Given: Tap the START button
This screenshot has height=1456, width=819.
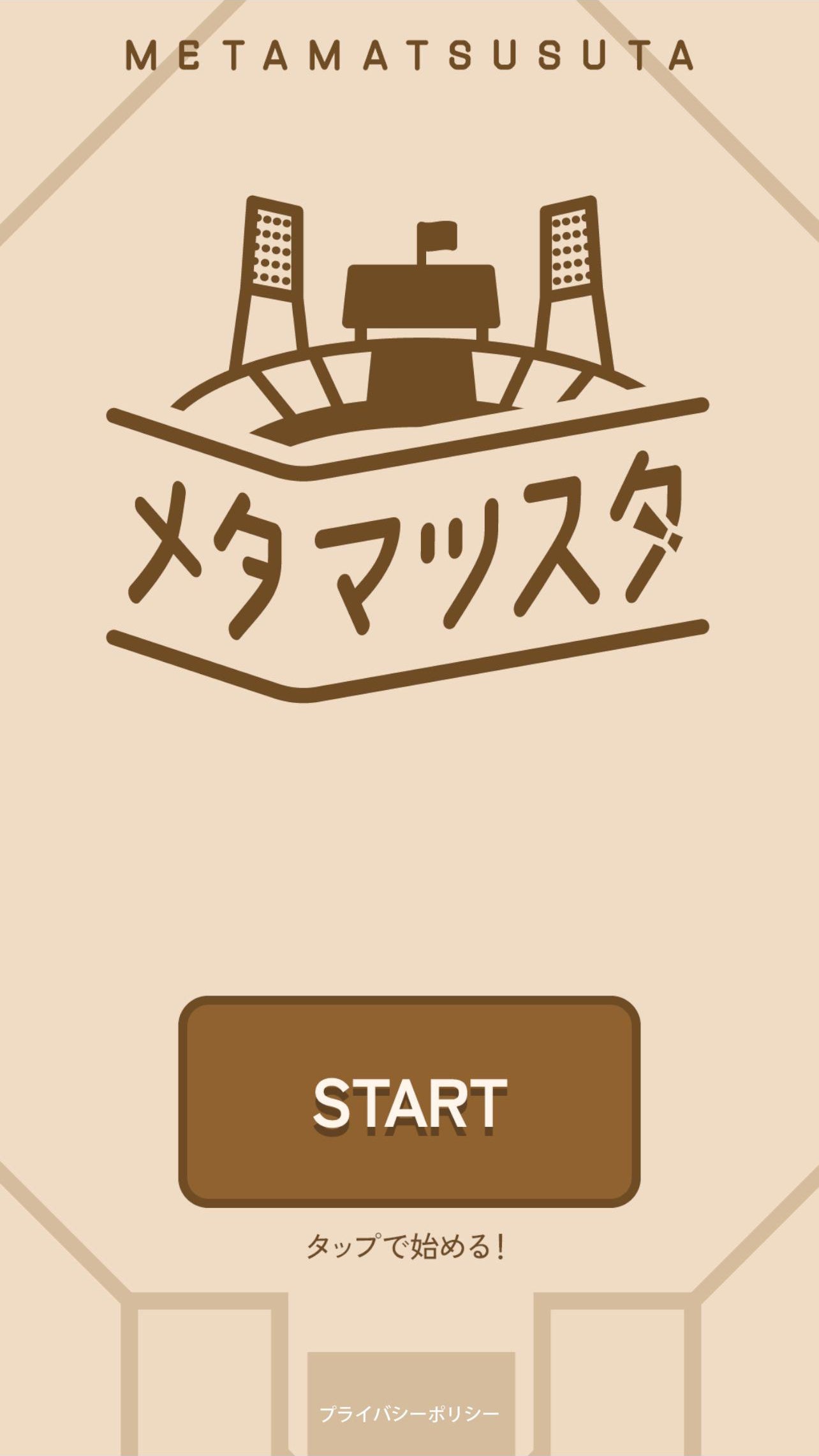Looking at the screenshot, I should [x=409, y=1103].
